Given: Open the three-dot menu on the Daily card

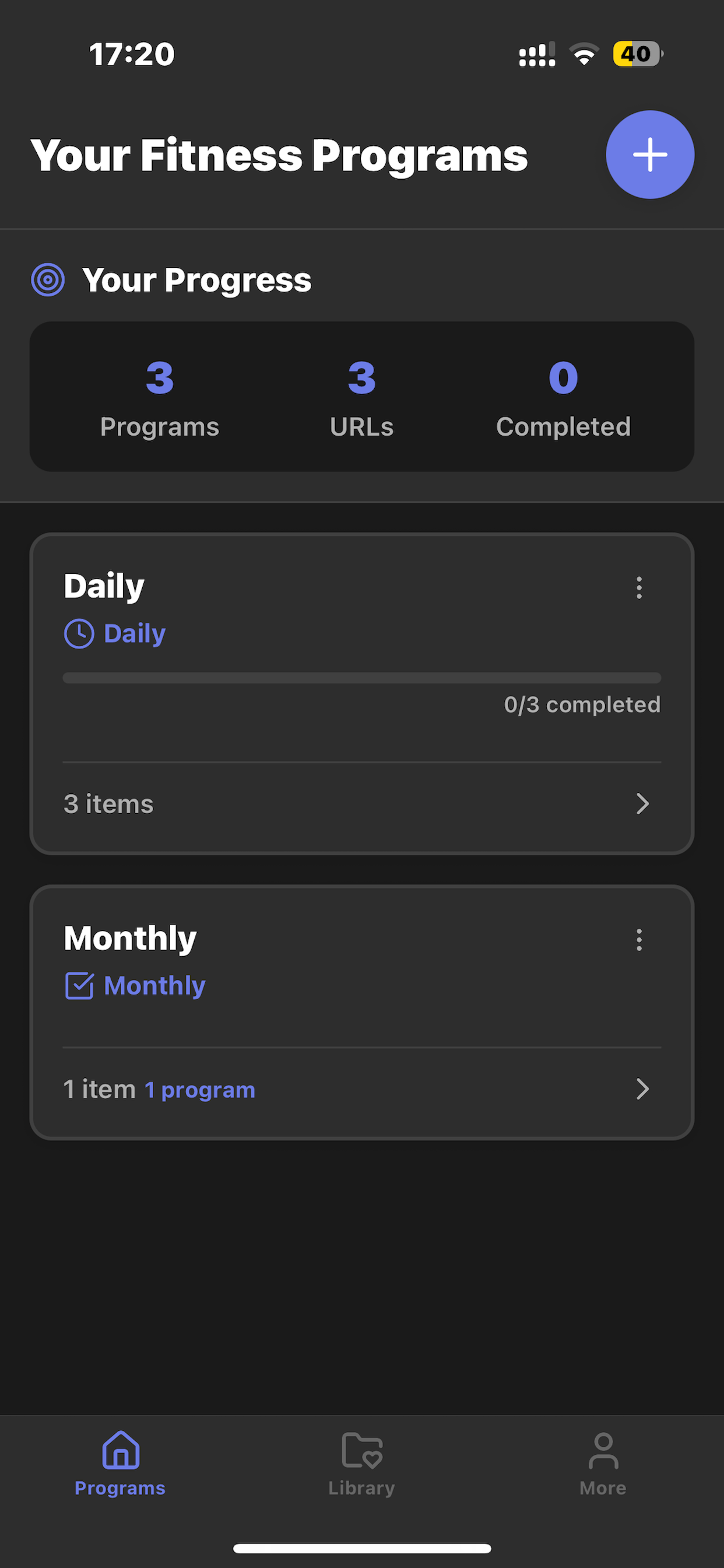Looking at the screenshot, I should pyautogui.click(x=639, y=587).
